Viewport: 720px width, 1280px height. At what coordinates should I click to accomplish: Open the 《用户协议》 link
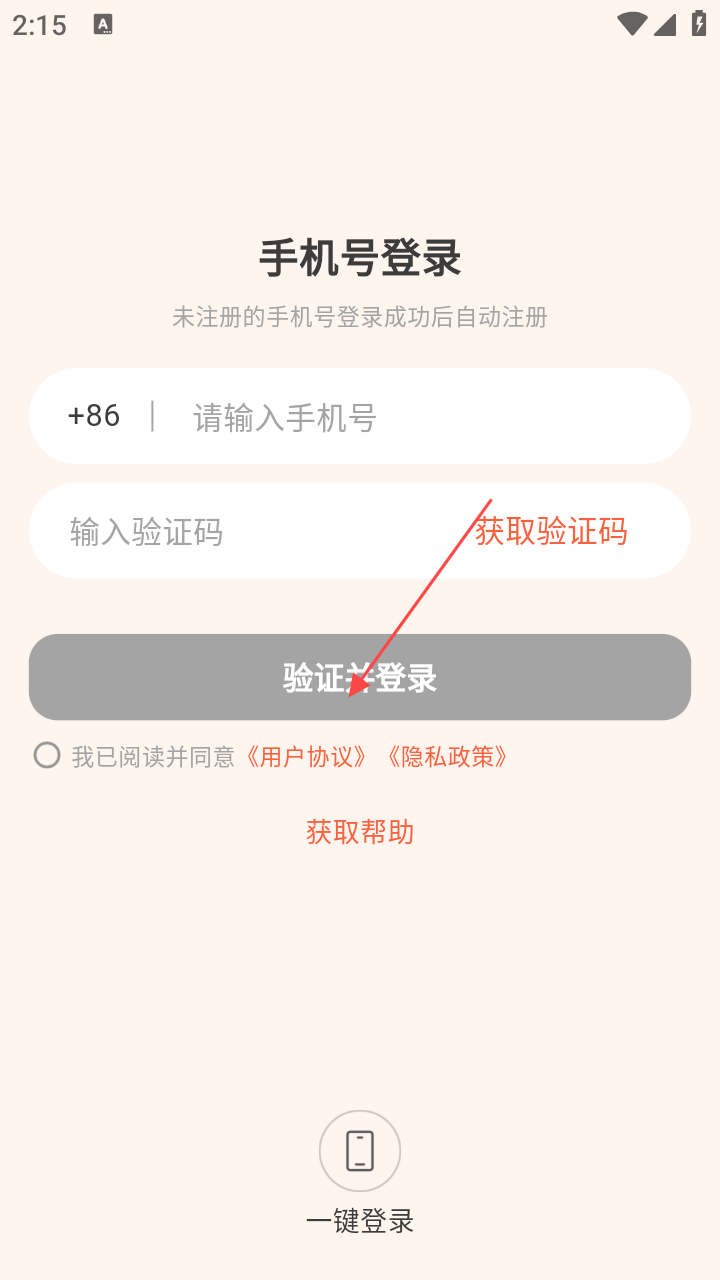[x=307, y=757]
